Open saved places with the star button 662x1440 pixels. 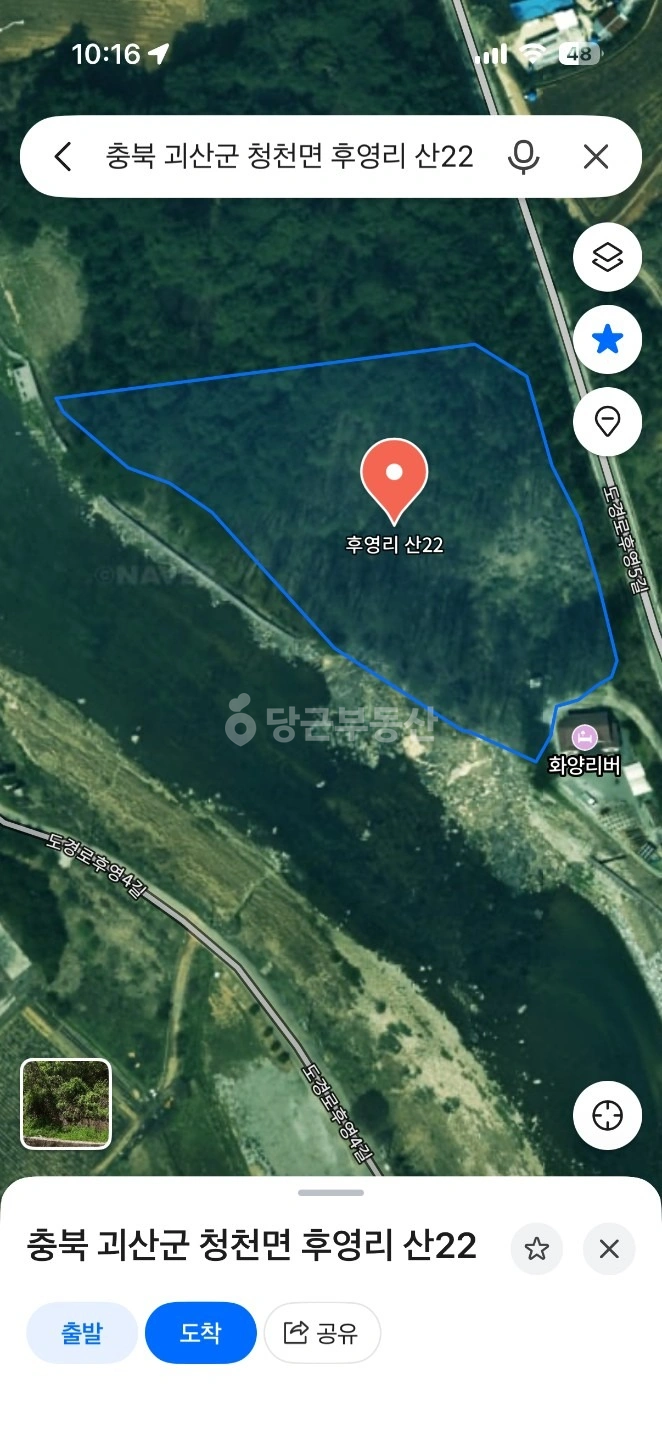point(607,340)
